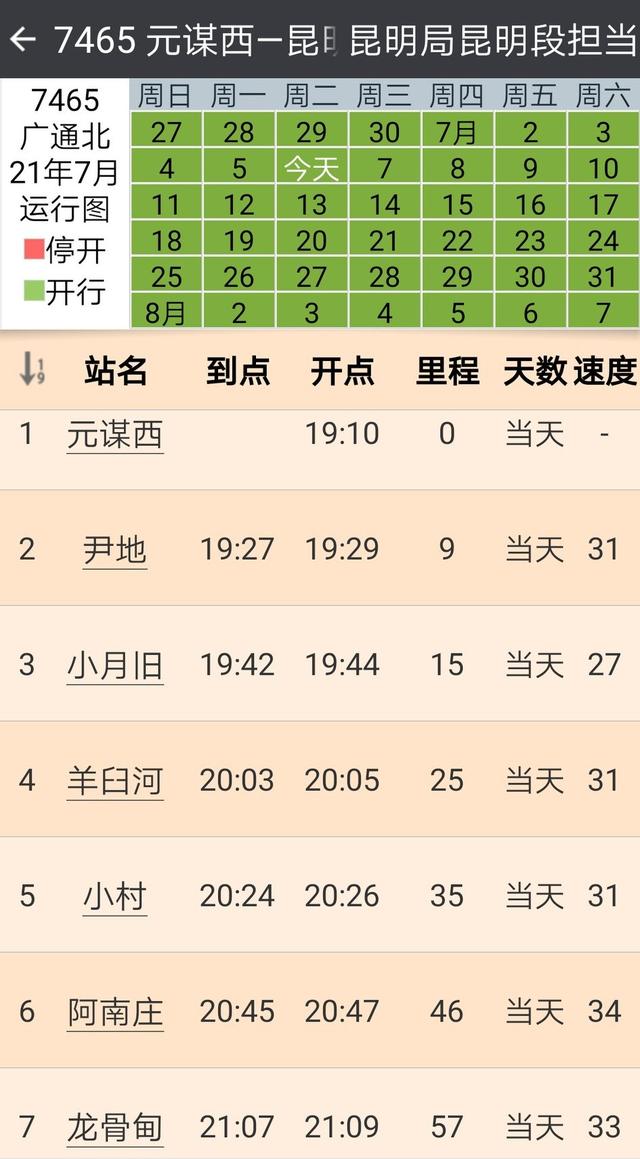Open station 元谋西 details

coord(115,435)
